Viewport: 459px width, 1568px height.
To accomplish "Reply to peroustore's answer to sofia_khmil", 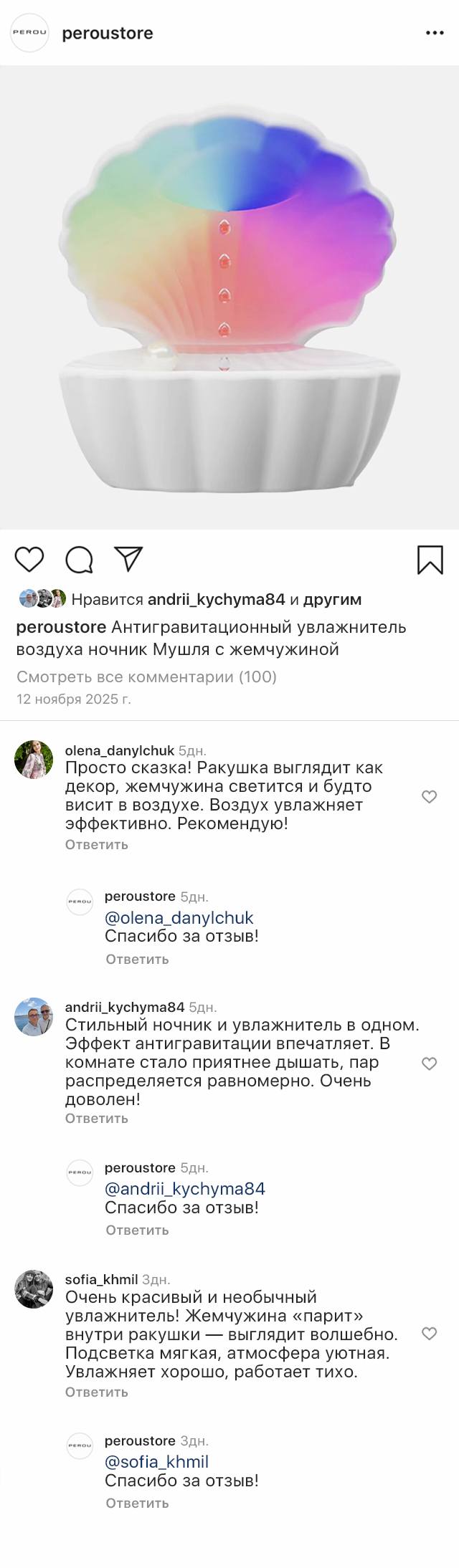I will click(137, 1503).
